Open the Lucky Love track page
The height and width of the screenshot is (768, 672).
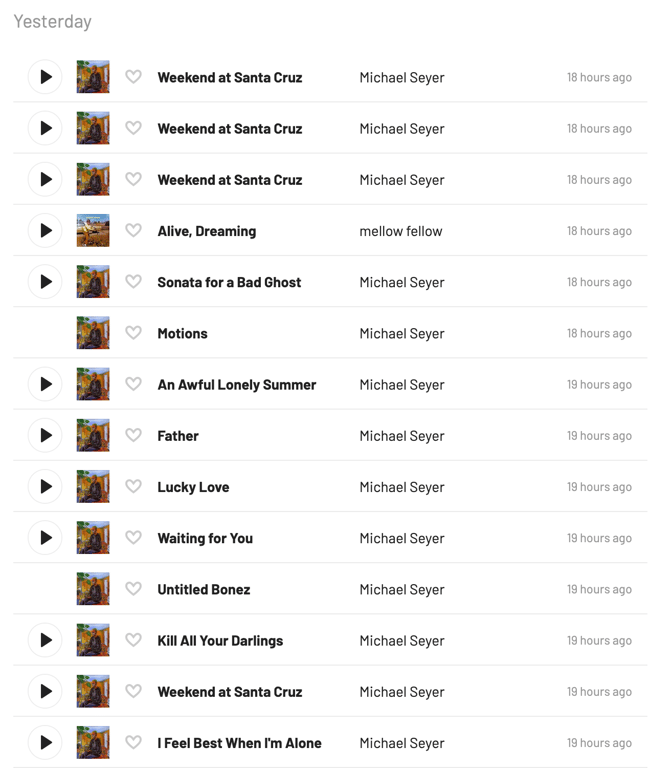coord(193,487)
